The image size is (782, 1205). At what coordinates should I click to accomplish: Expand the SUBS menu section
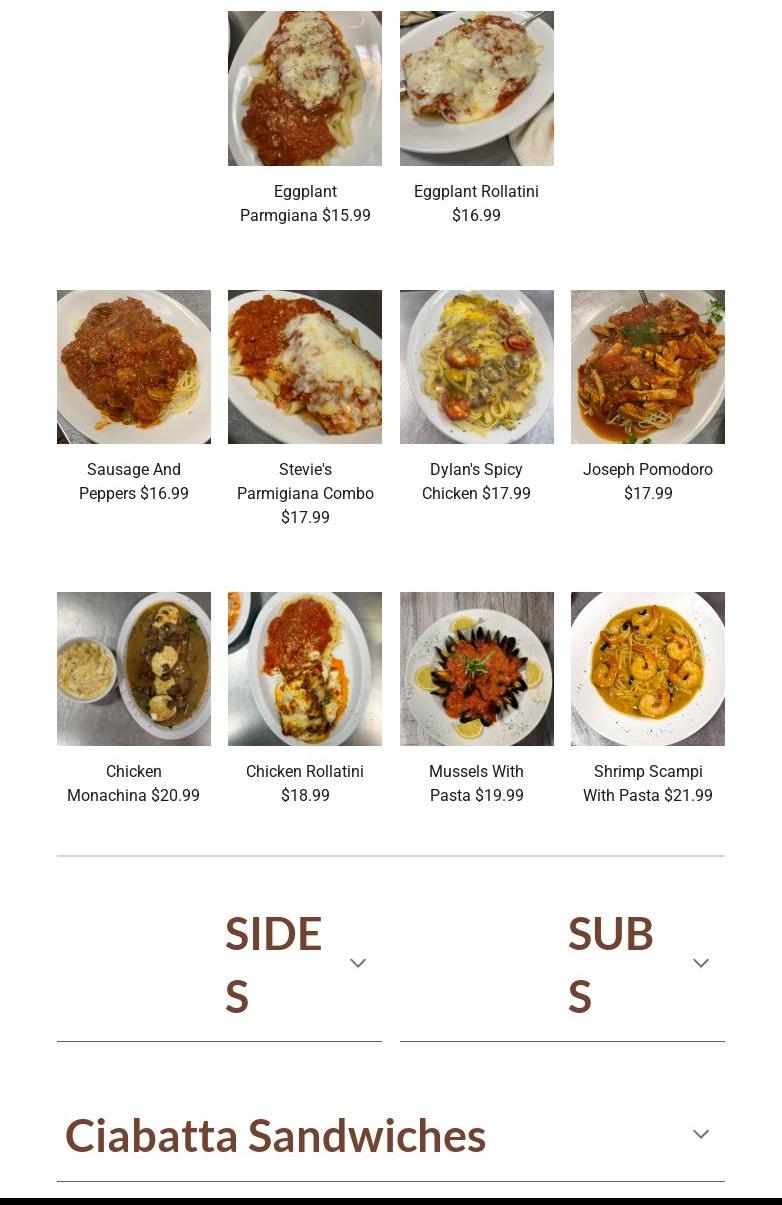pyautogui.click(x=700, y=964)
